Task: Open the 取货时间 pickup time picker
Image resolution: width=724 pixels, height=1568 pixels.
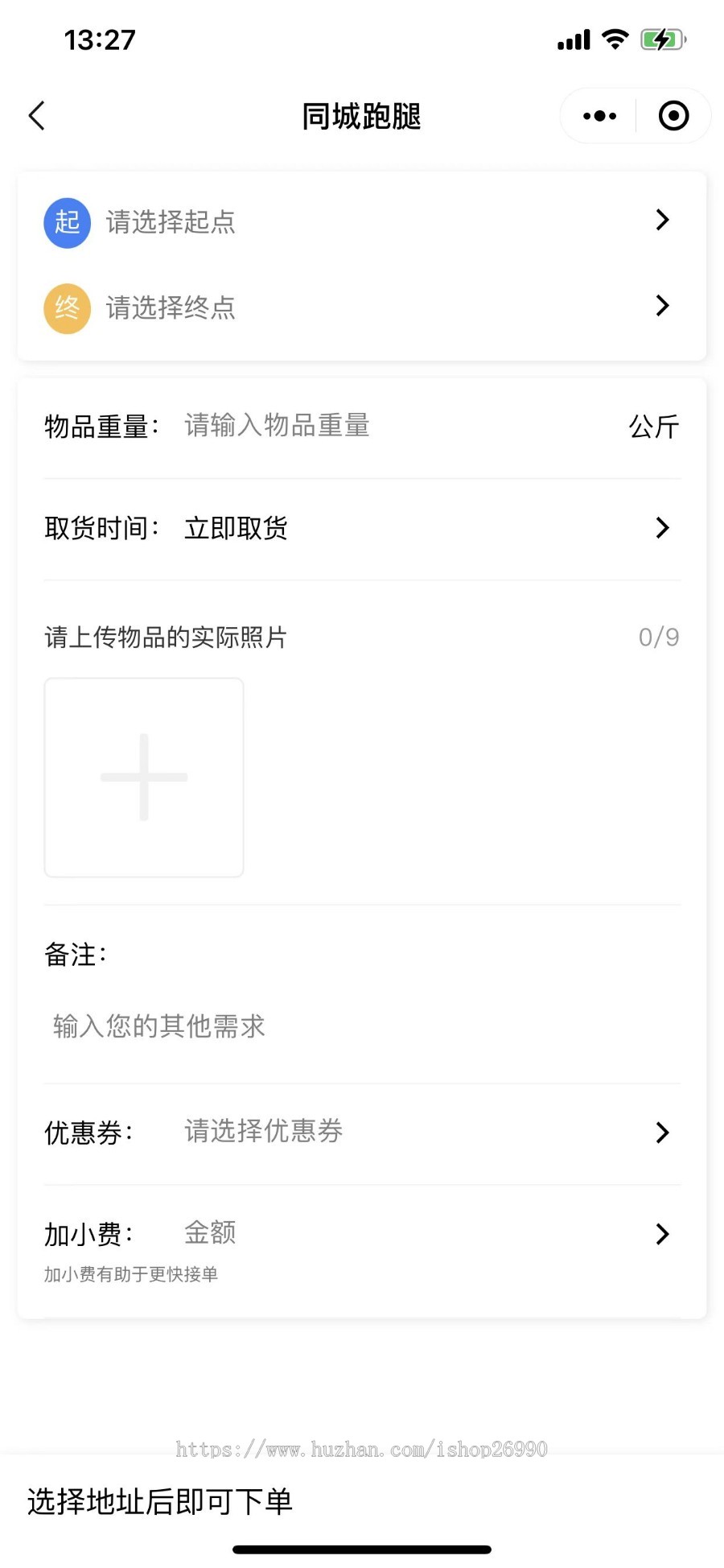Action: coord(360,528)
